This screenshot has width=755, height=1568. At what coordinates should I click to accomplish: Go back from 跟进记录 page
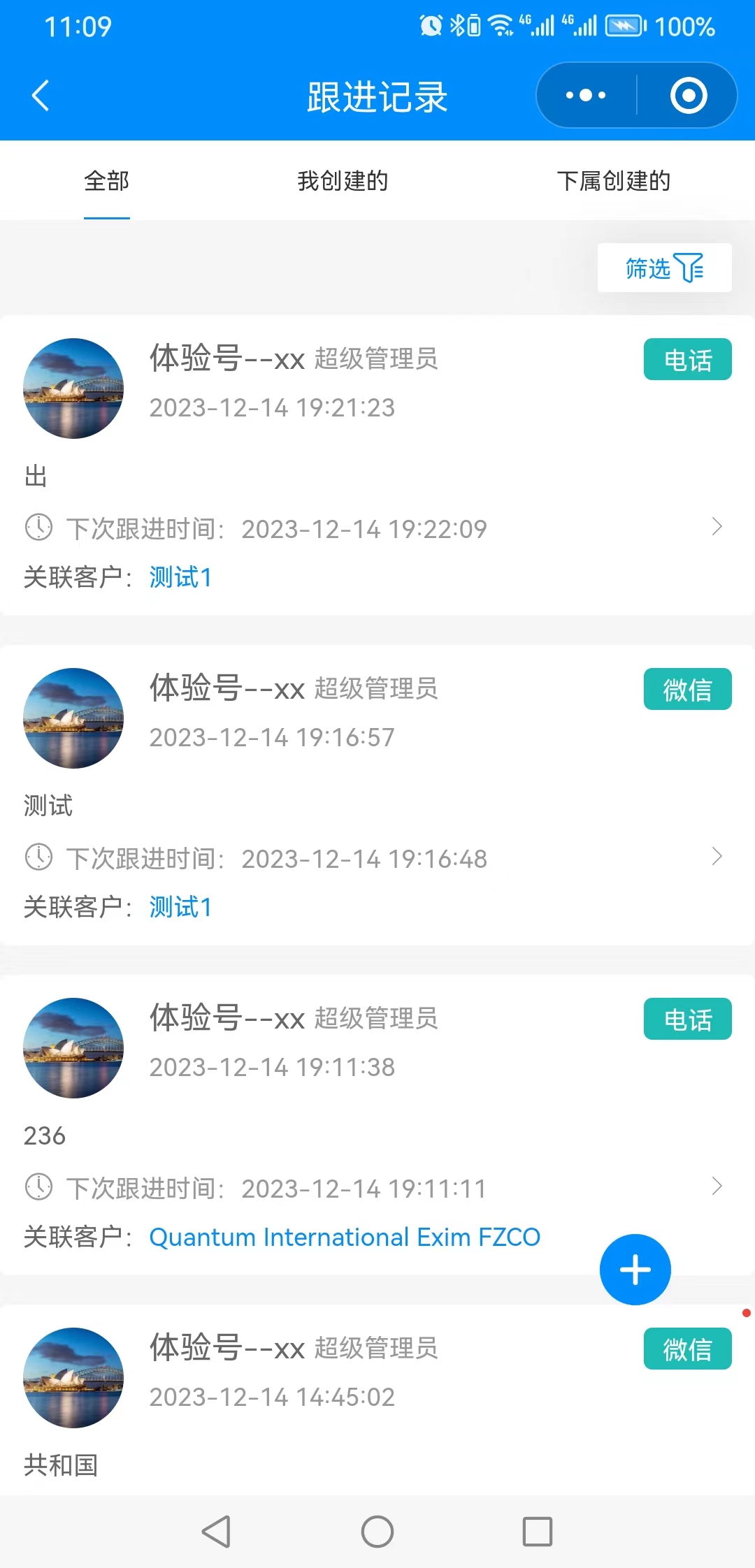pos(41,96)
